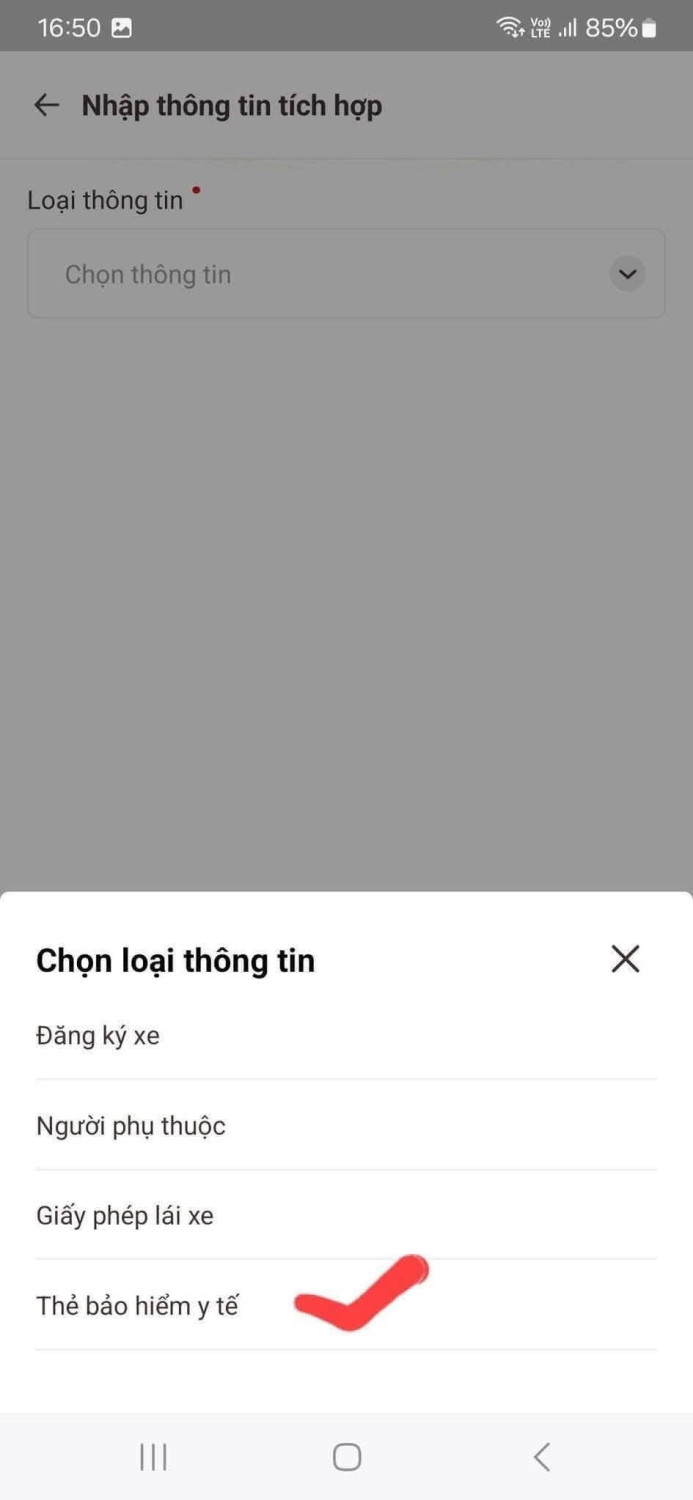Pick Giấy phép lái xe option
Image resolution: width=693 pixels, height=1500 pixels.
[x=125, y=1216]
